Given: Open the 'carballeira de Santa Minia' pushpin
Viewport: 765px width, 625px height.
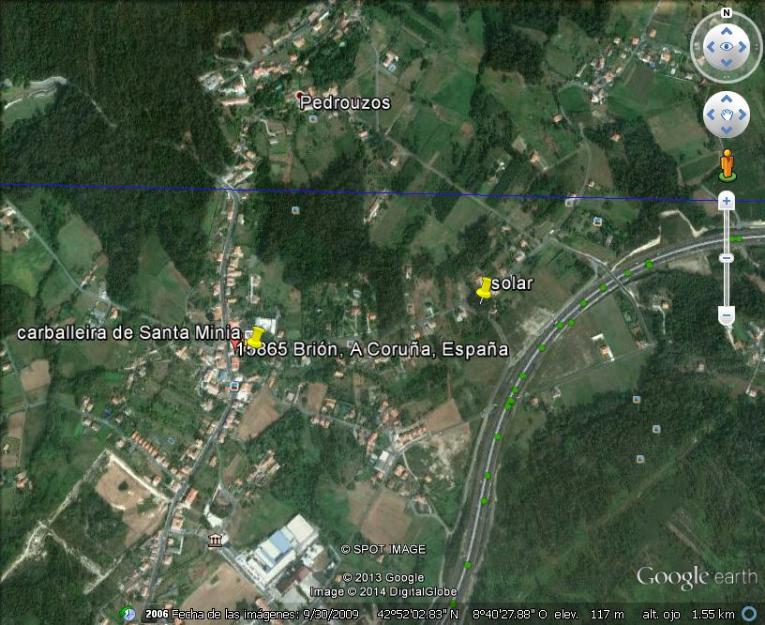Looking at the screenshot, I should (258, 335).
